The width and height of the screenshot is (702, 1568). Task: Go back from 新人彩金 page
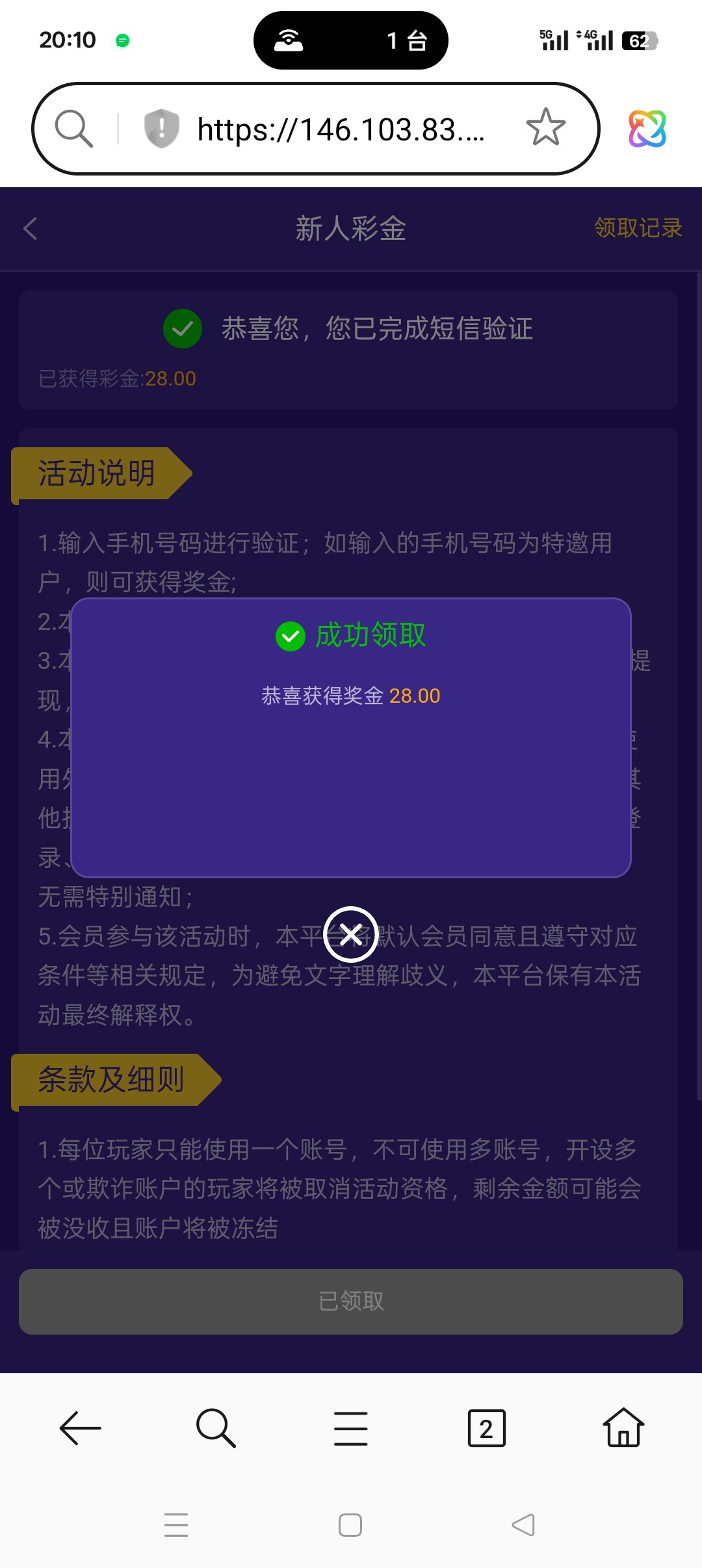click(x=31, y=228)
